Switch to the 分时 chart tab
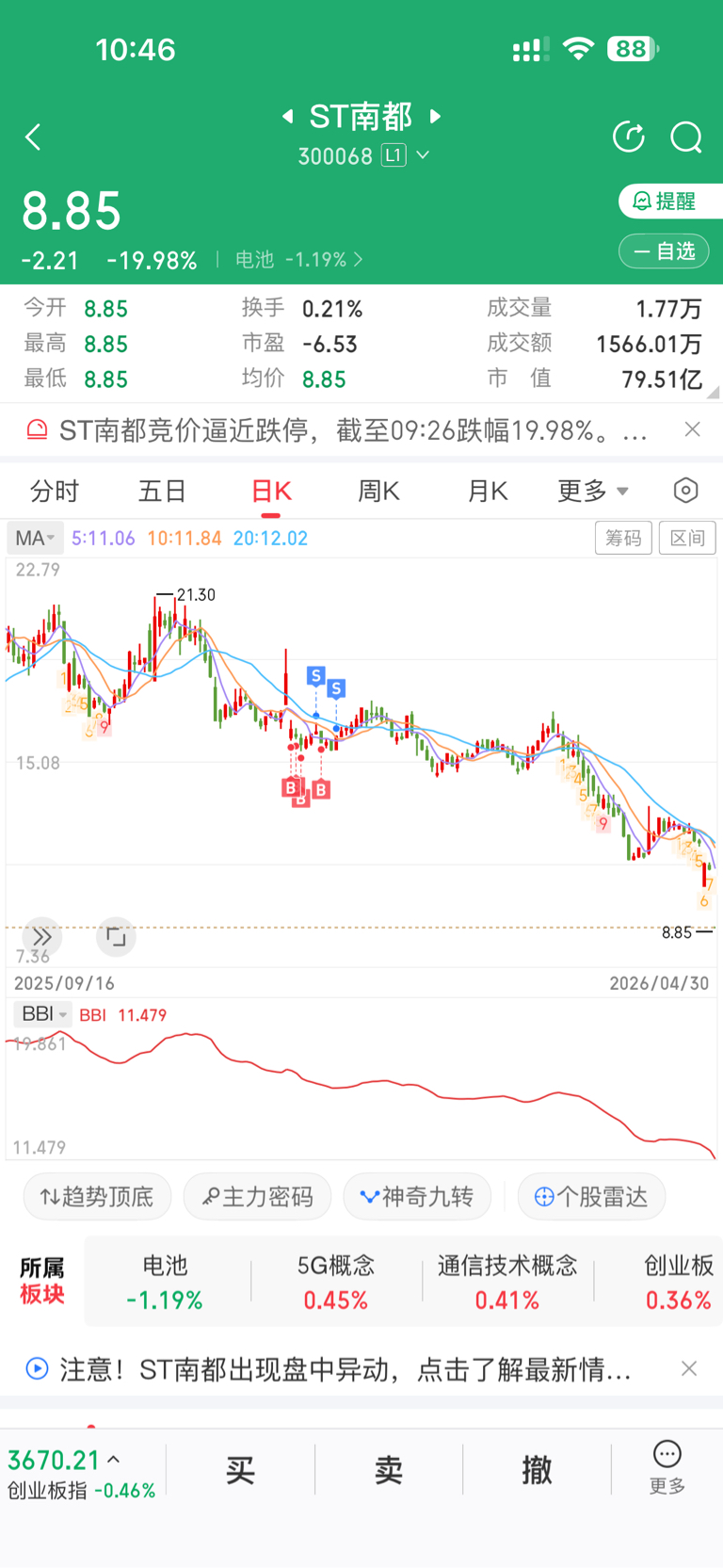723x1568 pixels. 55,492
